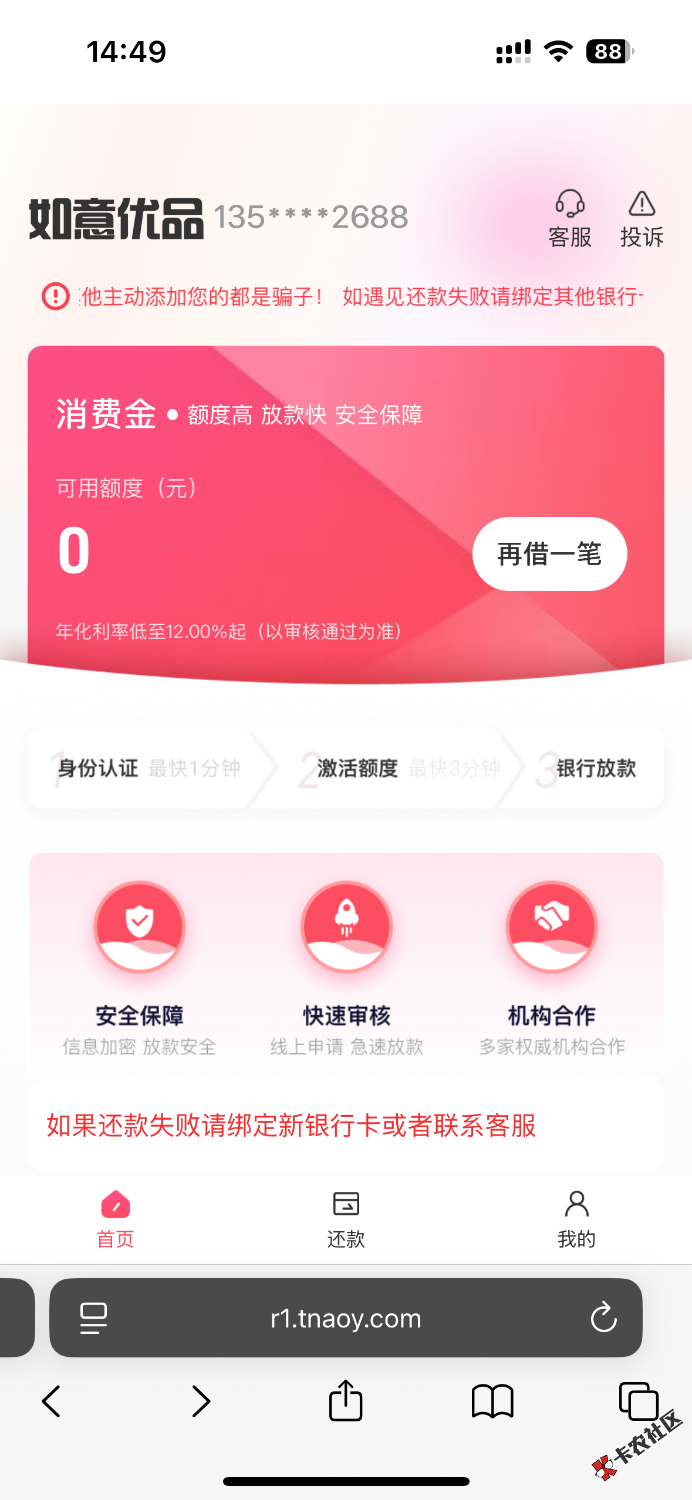Tap the r1.tnaoy.com address bar
The width and height of the screenshot is (692, 1500).
click(346, 1318)
